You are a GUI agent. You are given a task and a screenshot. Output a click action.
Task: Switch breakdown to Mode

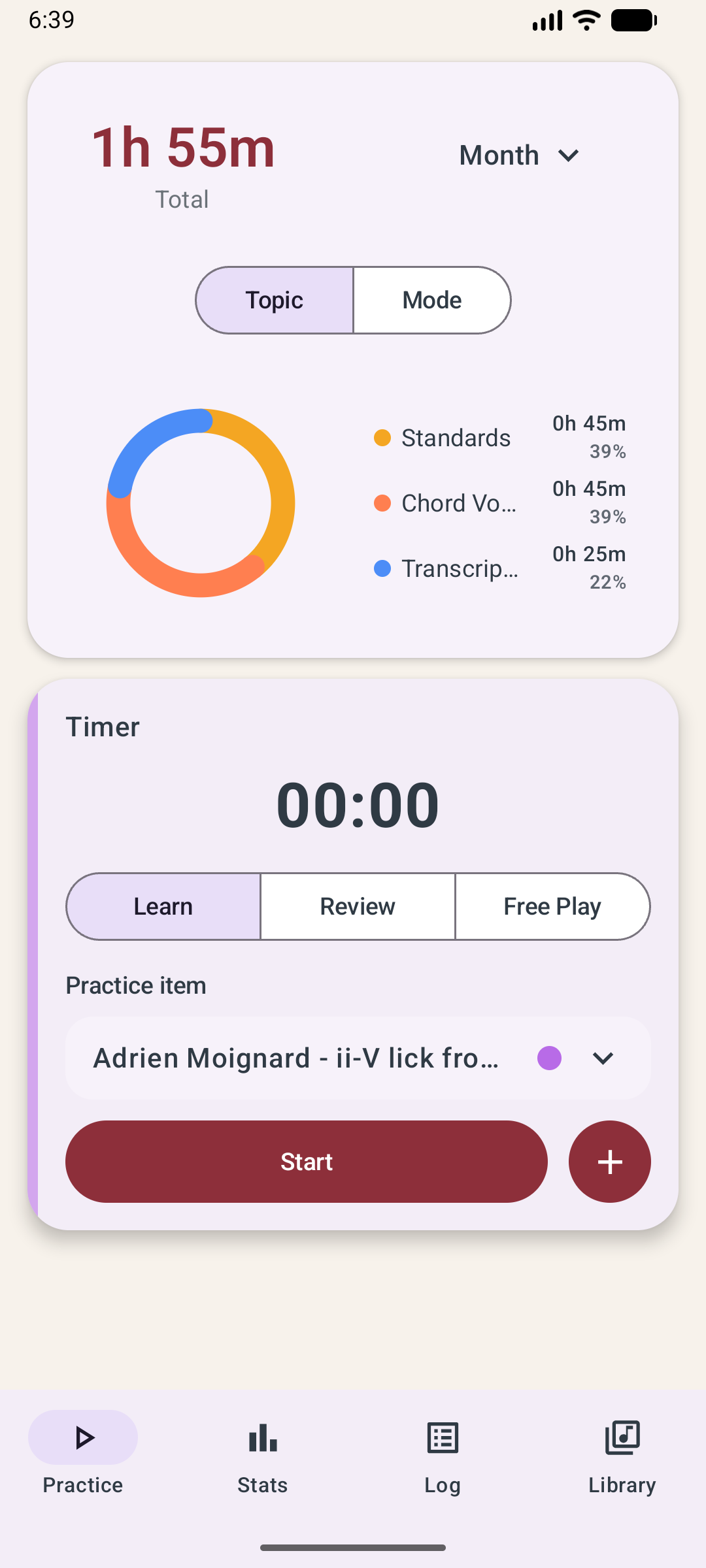(431, 301)
